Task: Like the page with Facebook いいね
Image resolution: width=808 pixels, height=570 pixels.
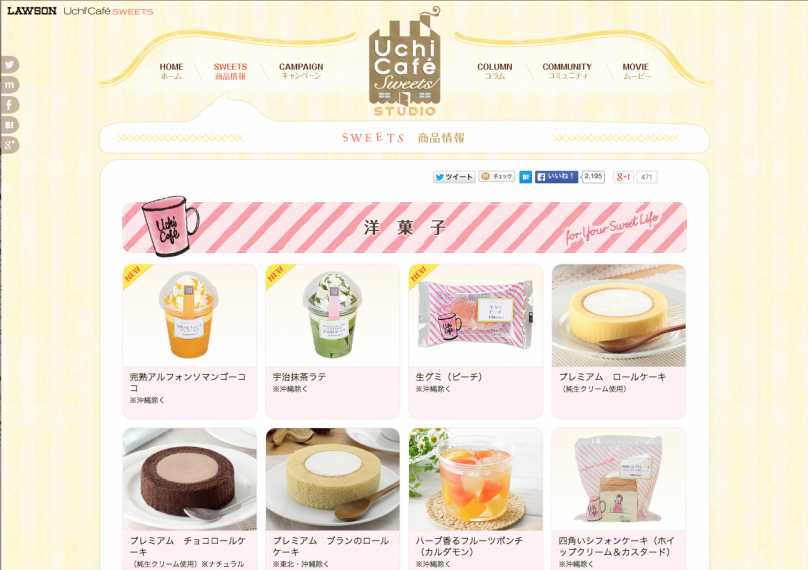Action: click(x=556, y=177)
